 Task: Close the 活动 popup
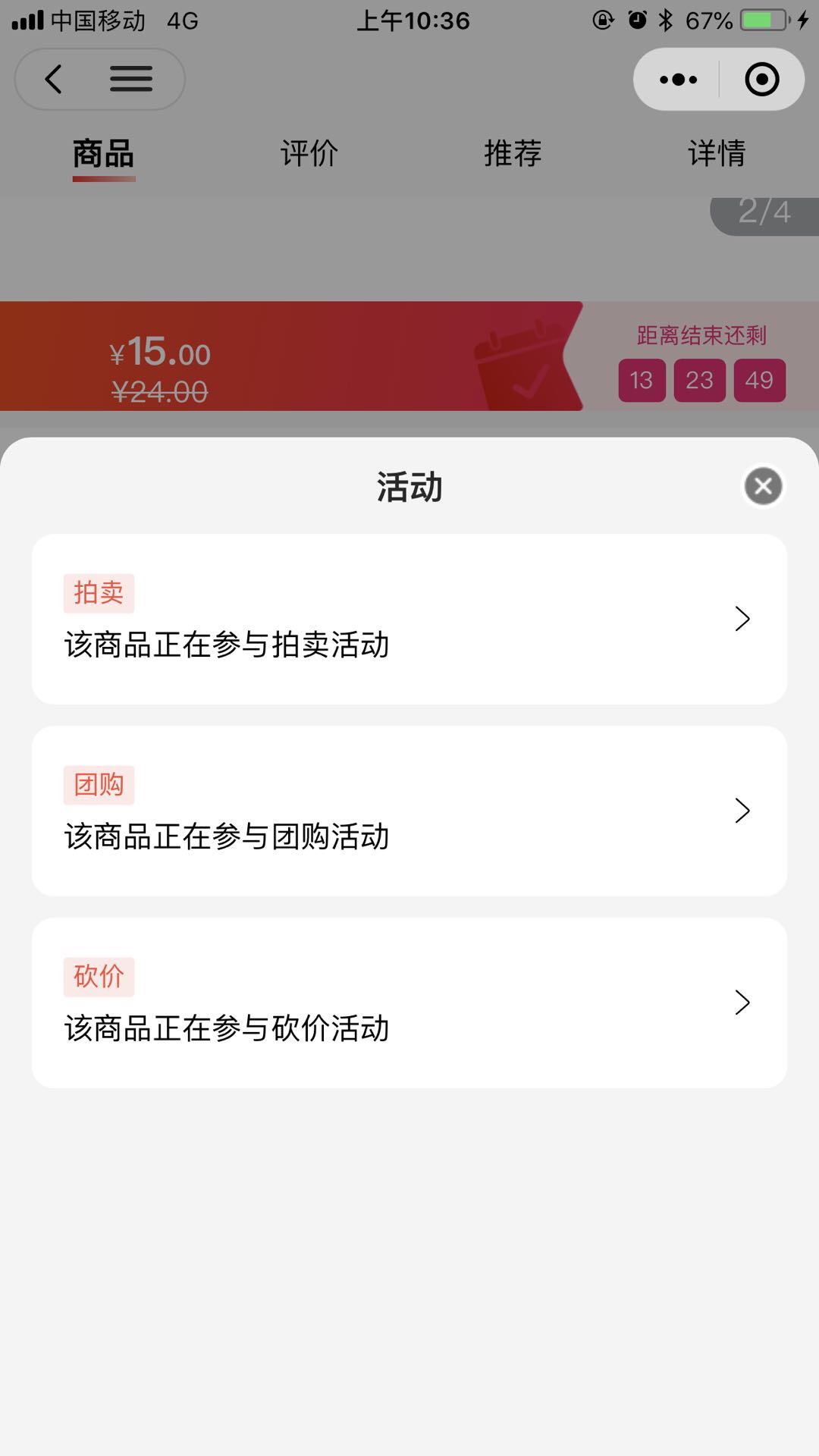click(763, 486)
